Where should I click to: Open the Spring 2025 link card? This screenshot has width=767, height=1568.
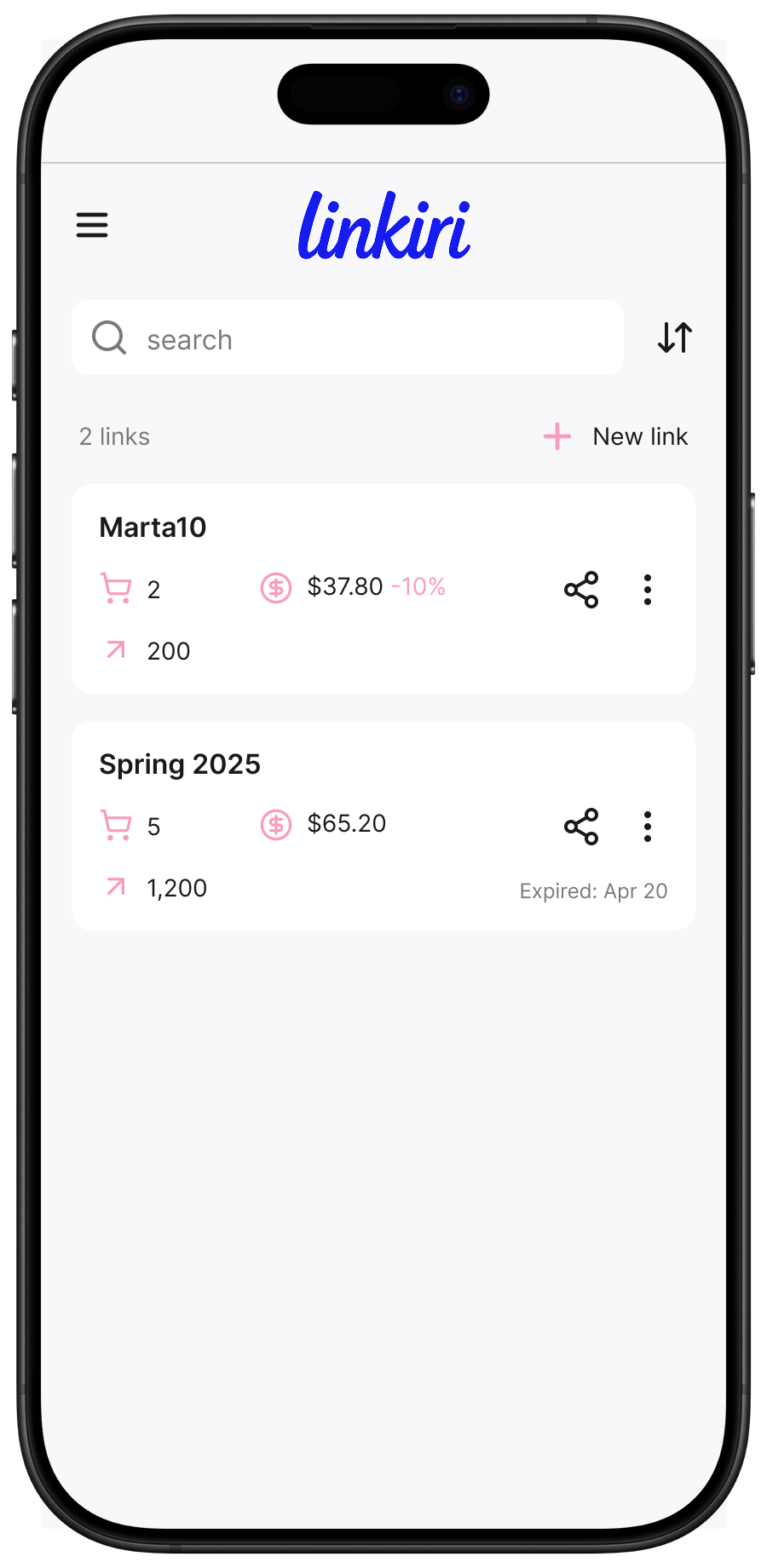pyautogui.click(x=180, y=764)
